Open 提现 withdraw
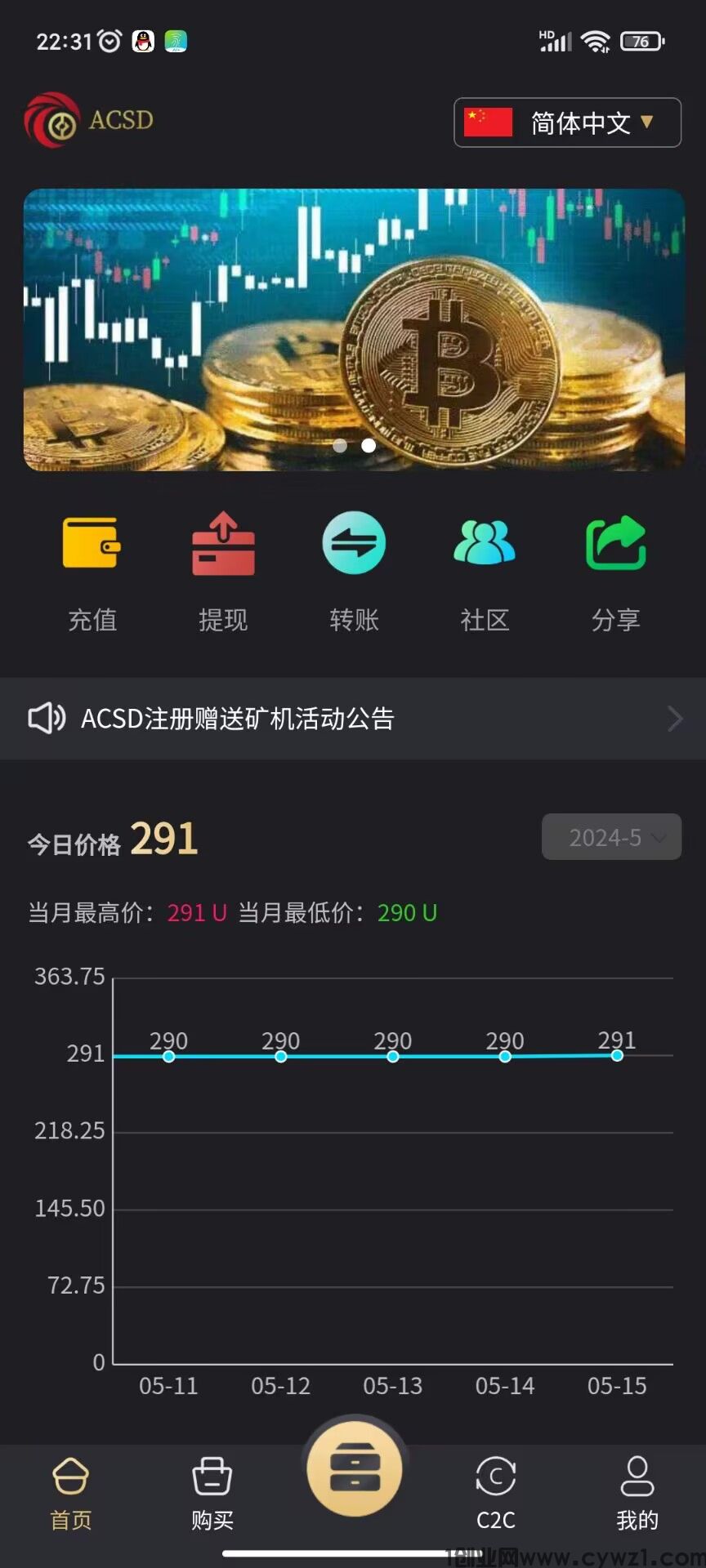 (223, 572)
